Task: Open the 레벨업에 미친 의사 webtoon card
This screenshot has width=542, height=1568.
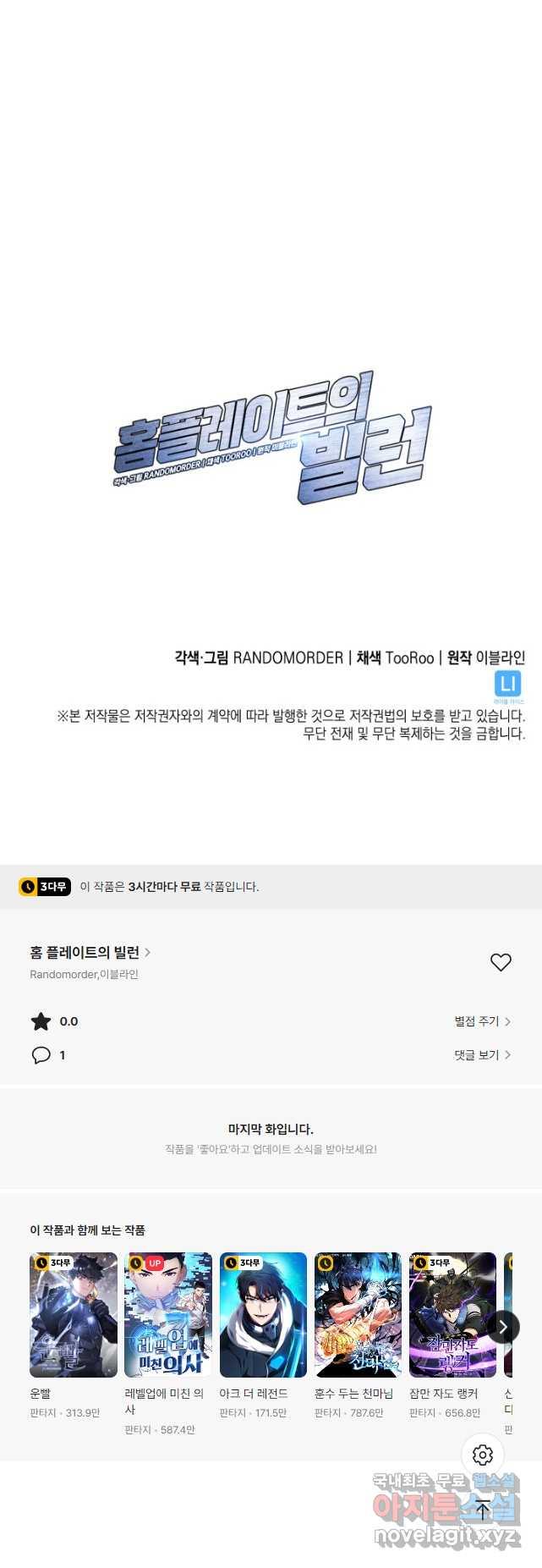Action: 168,1315
